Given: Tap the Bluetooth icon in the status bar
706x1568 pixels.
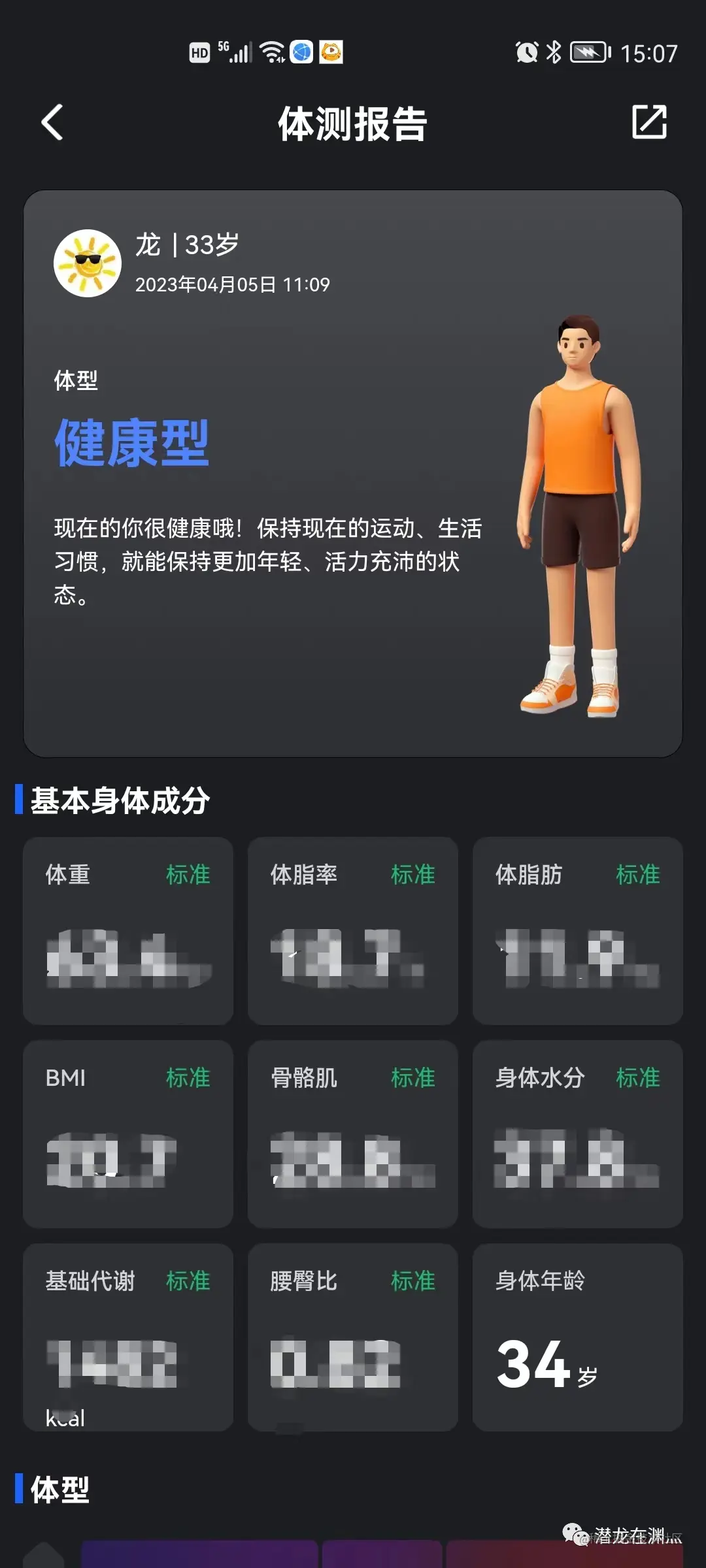Looking at the screenshot, I should (x=555, y=52).
